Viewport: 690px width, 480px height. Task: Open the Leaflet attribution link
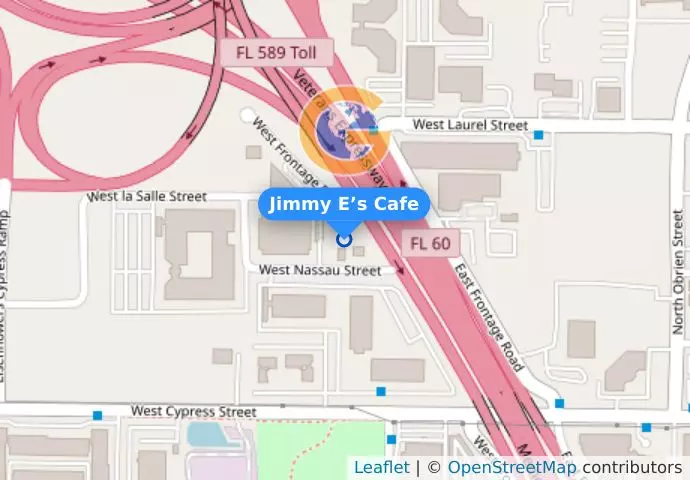tap(381, 467)
